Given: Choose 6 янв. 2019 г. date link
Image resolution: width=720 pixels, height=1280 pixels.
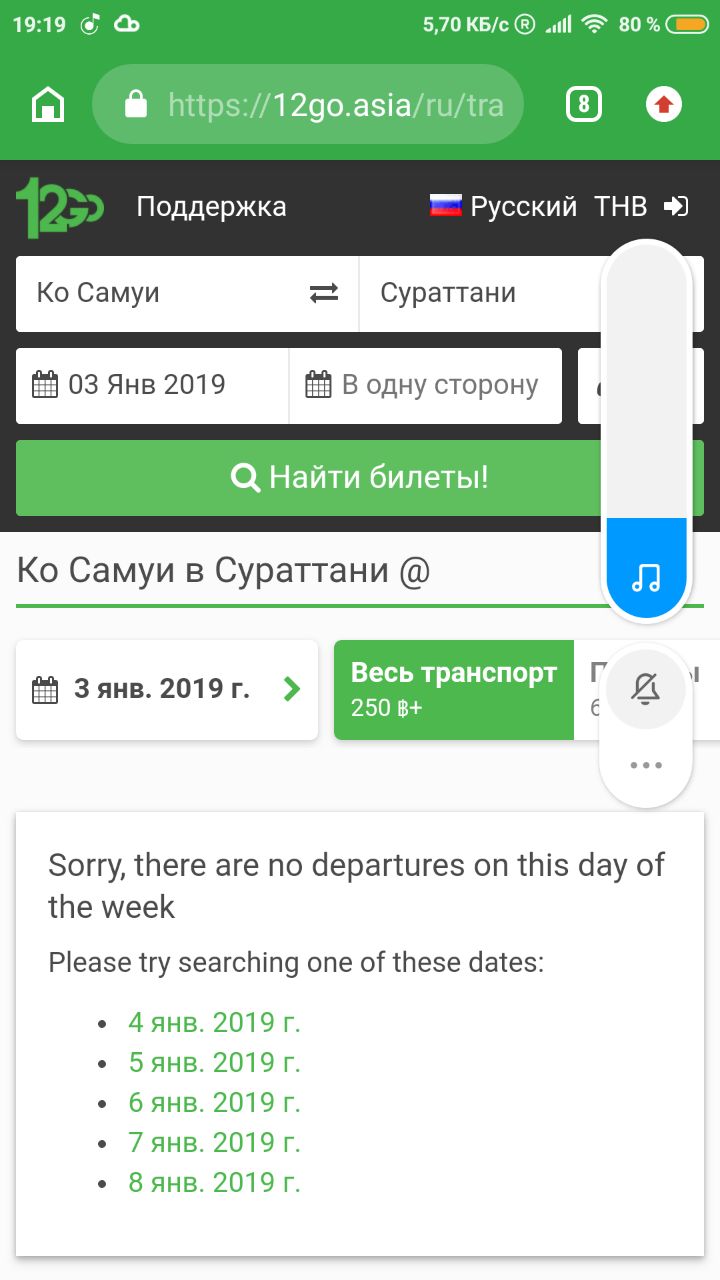Looking at the screenshot, I should pyautogui.click(x=214, y=1103).
